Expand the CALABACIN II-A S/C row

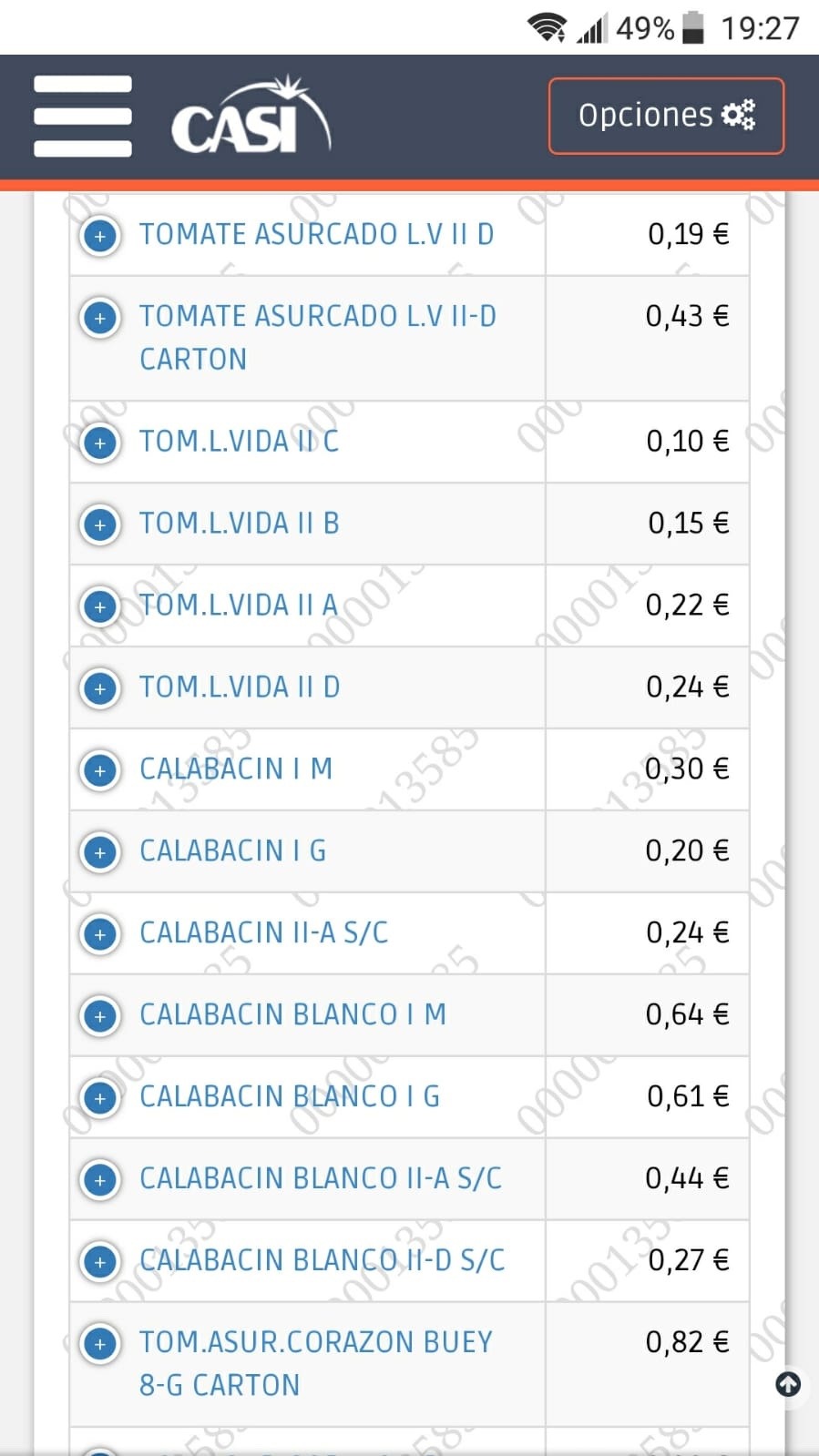click(x=100, y=934)
